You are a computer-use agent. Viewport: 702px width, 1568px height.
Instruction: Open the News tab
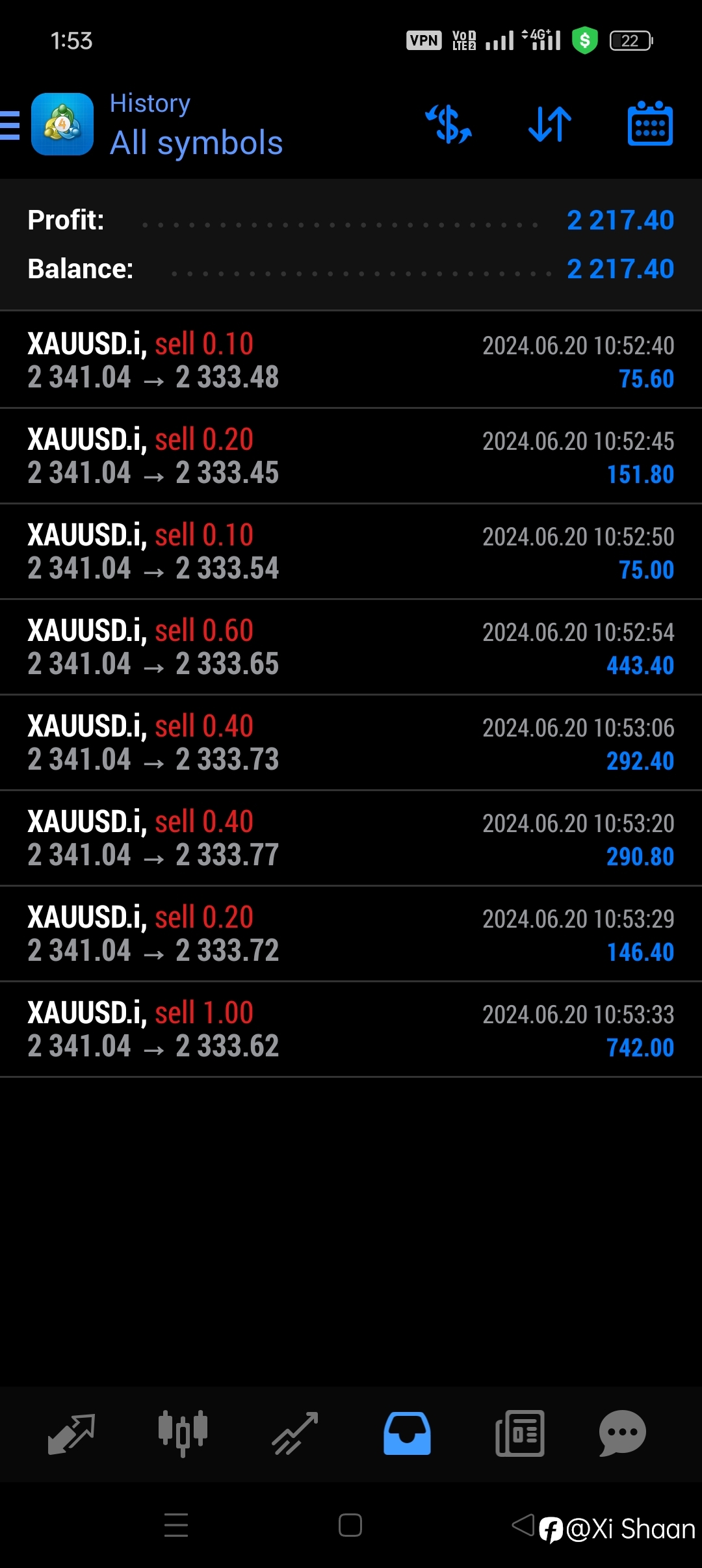pos(520,1433)
